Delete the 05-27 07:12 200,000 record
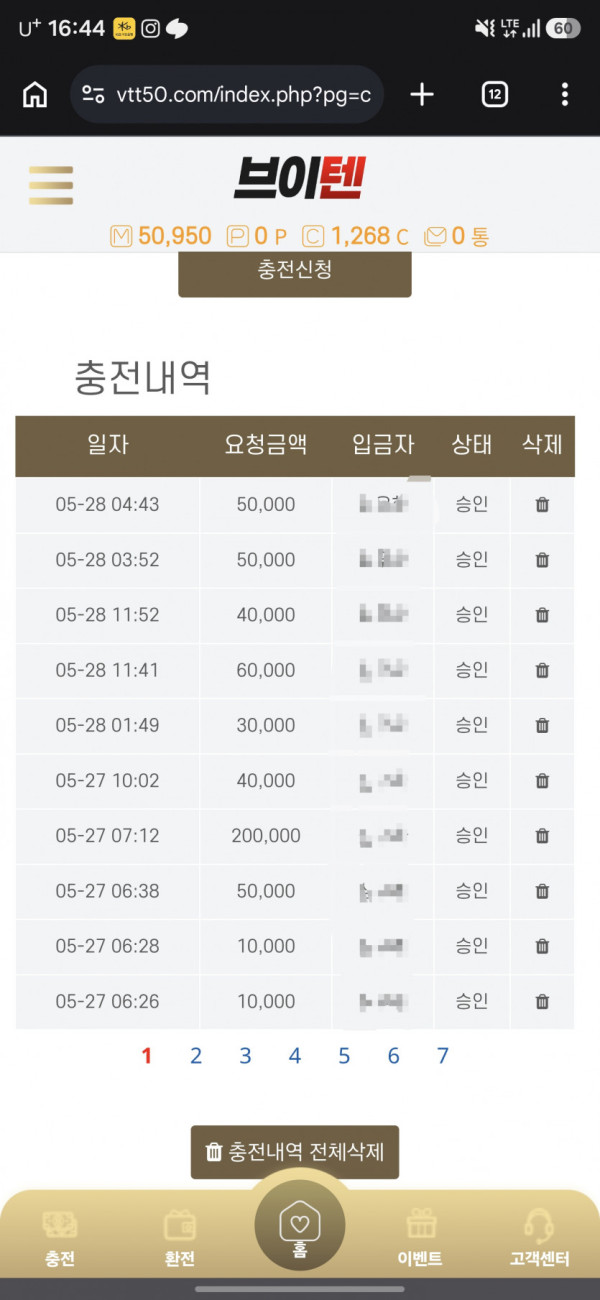 pyautogui.click(x=542, y=836)
